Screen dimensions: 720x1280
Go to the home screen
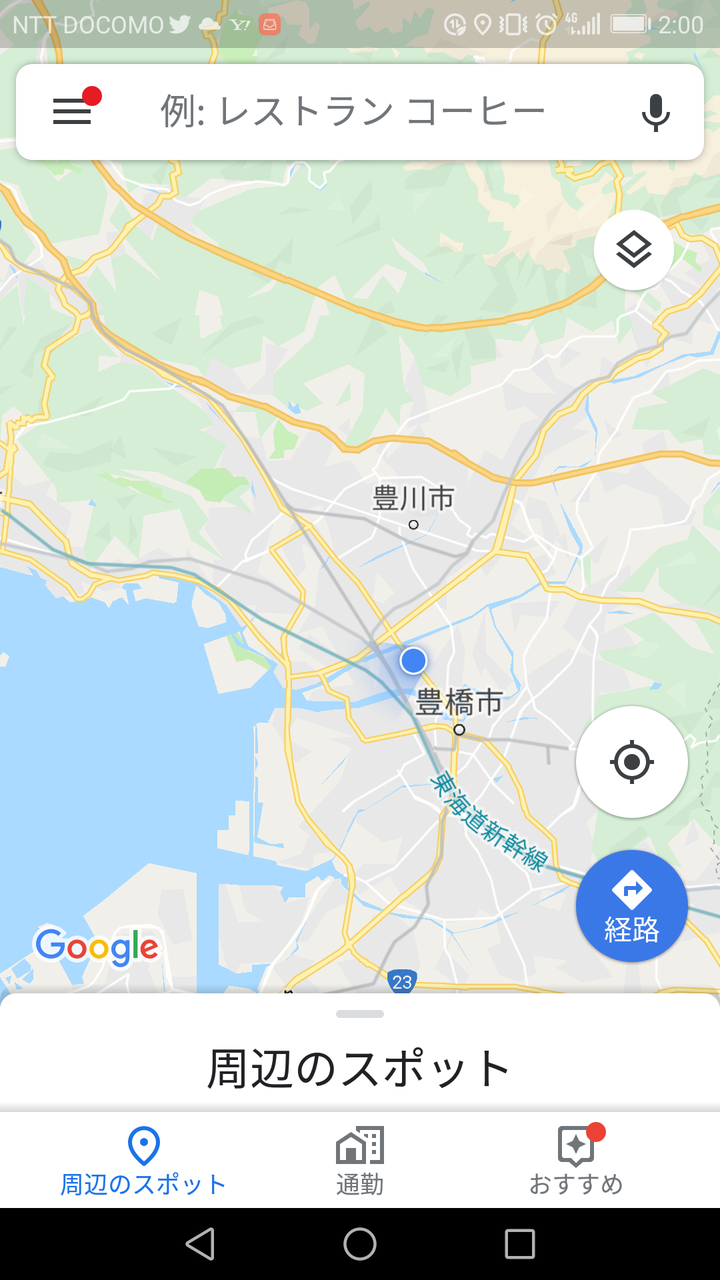click(x=360, y=1244)
